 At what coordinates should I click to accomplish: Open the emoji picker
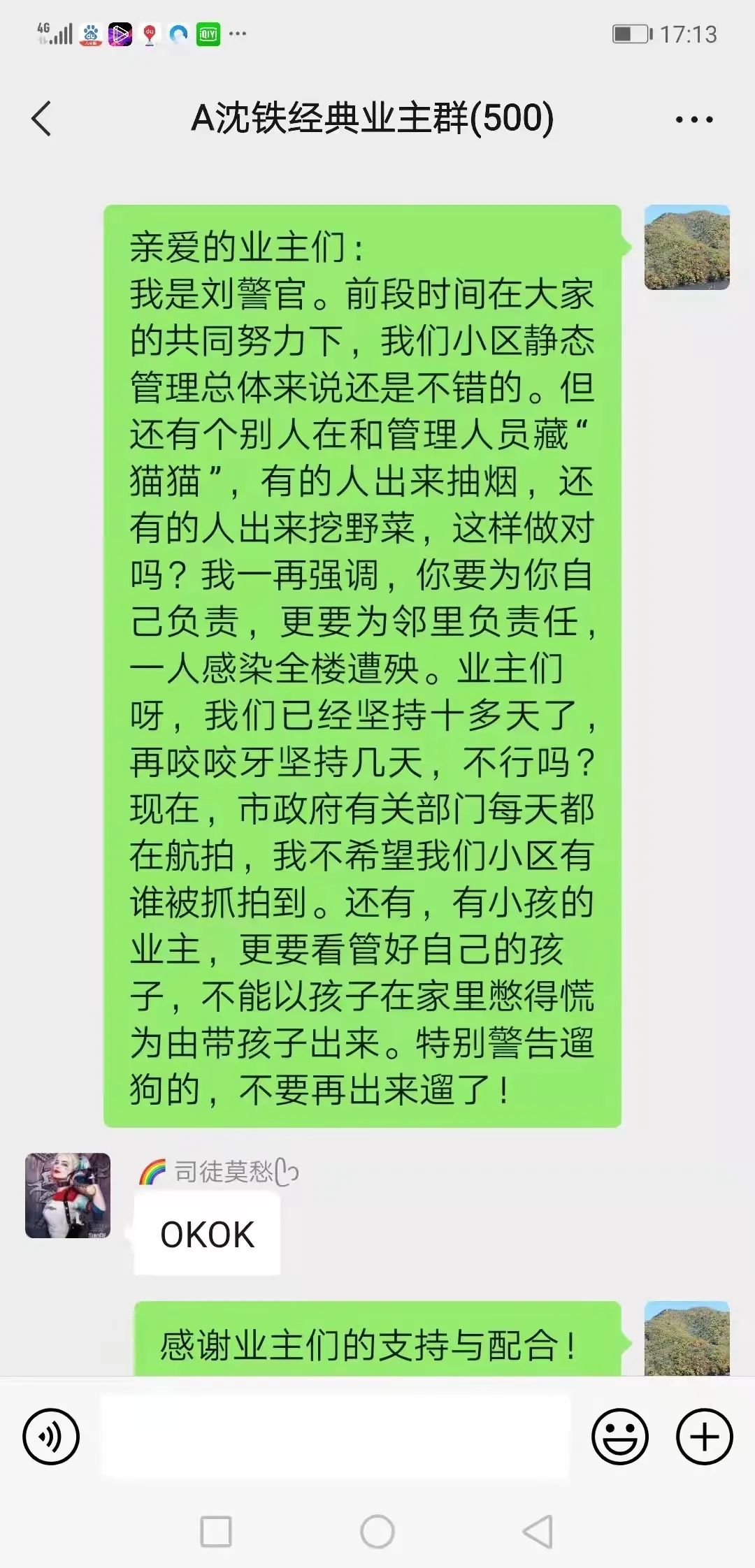coord(619,1437)
